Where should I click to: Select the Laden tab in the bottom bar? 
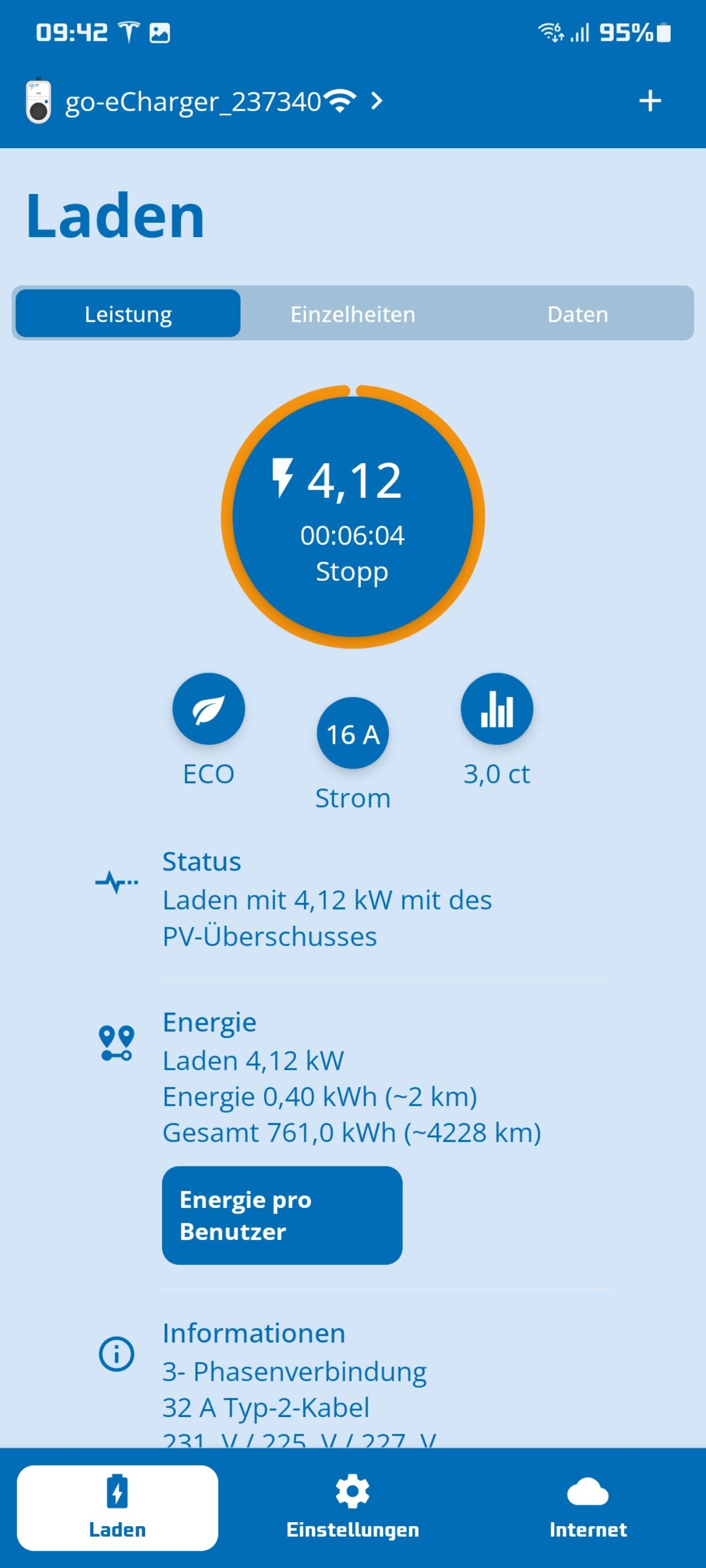117,1506
